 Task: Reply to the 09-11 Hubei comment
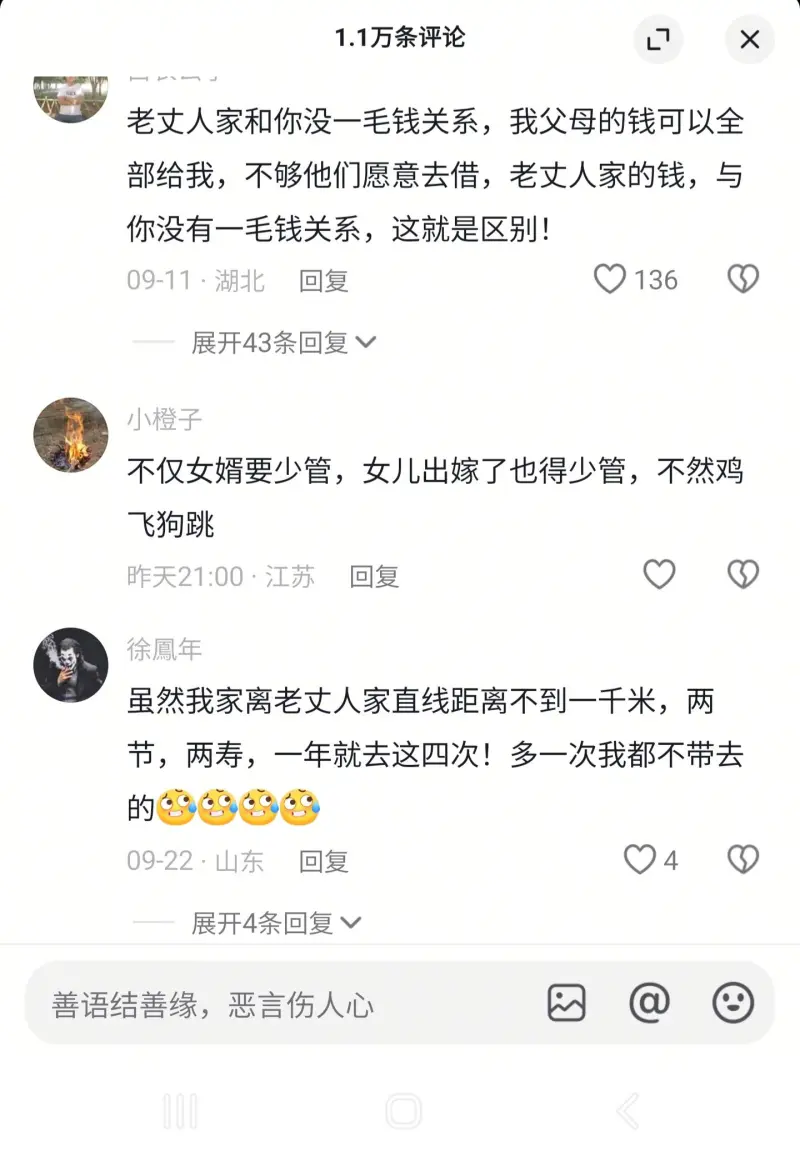(x=323, y=281)
